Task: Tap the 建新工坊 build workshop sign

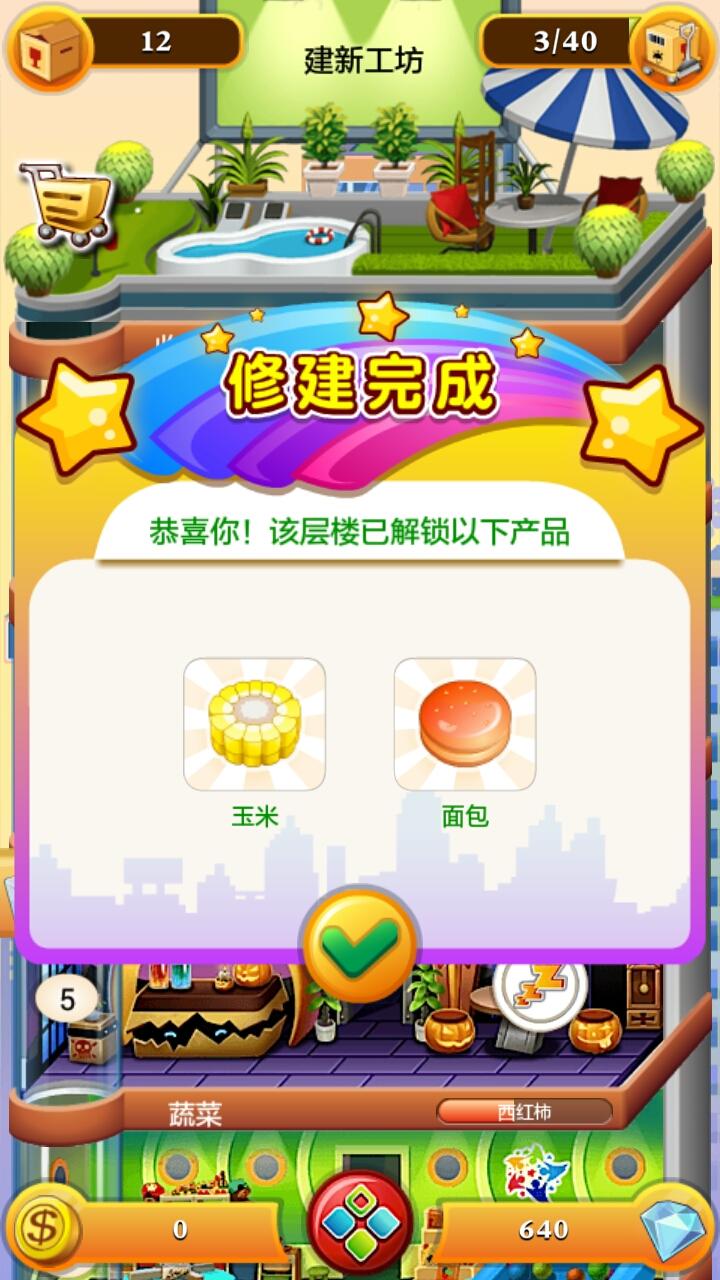Action: pyautogui.click(x=364, y=62)
